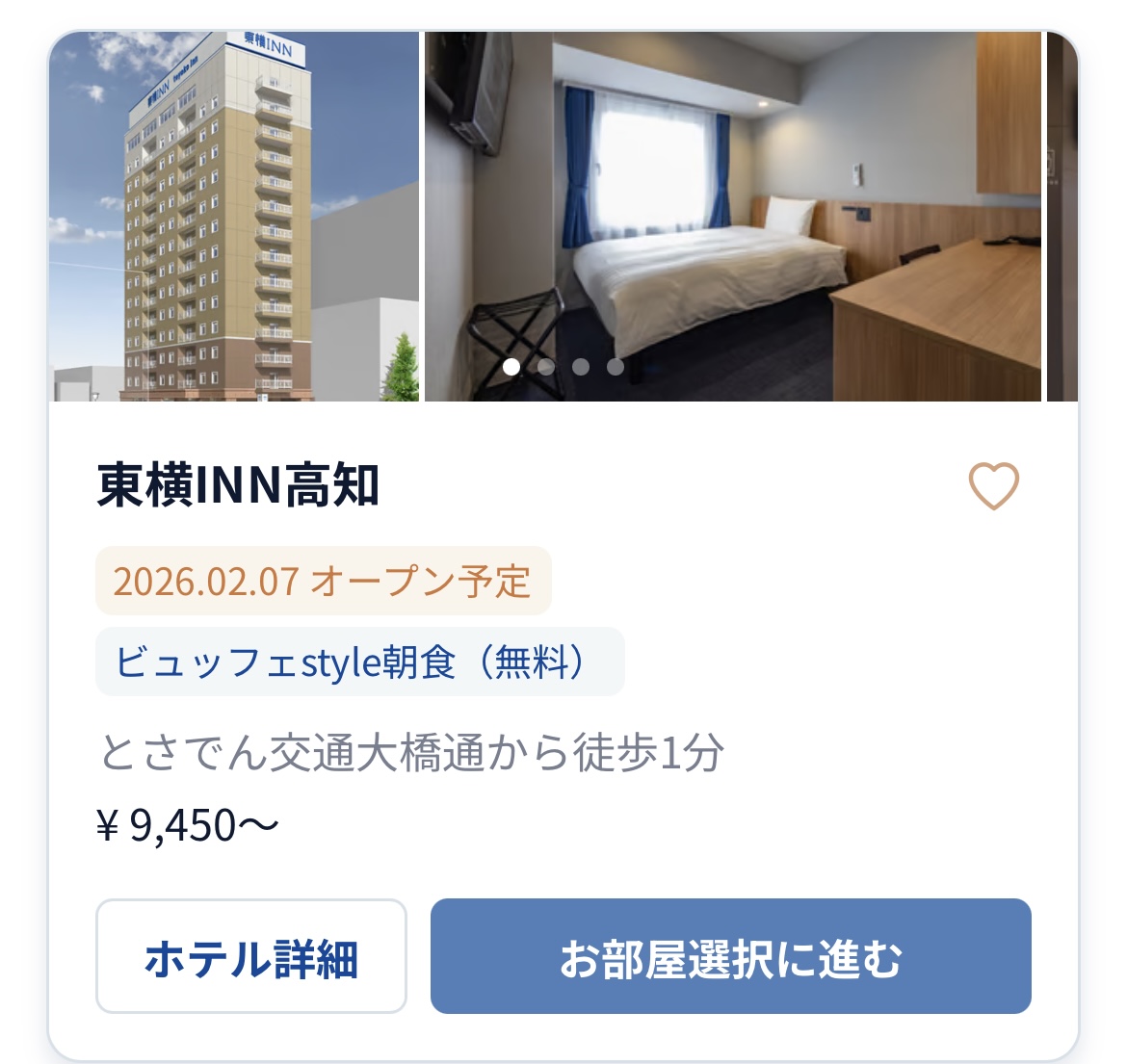Proceed with お部屋選択に進む button
Image resolution: width=1127 pixels, height=1064 pixels.
click(x=730, y=956)
